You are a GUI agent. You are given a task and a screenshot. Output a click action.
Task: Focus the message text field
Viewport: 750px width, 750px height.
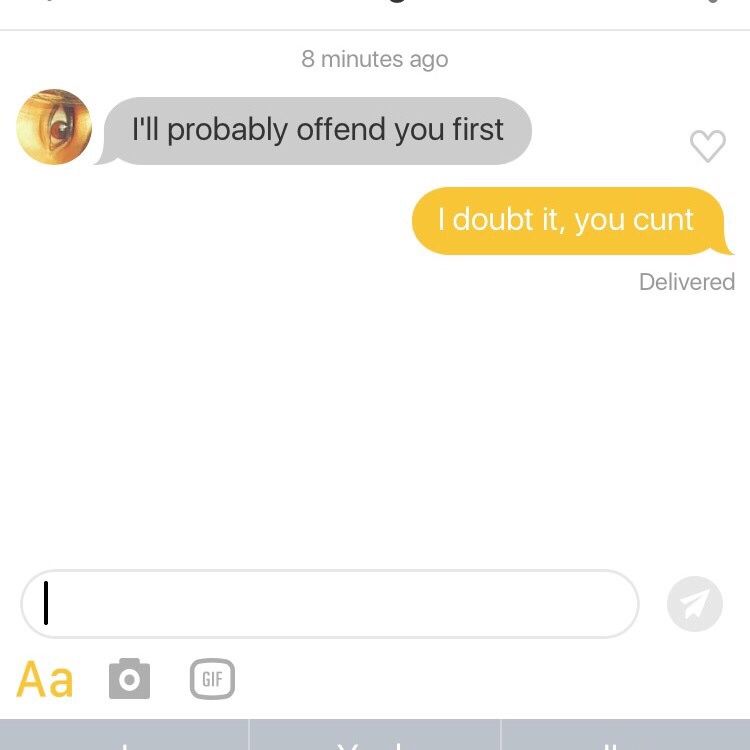click(330, 604)
